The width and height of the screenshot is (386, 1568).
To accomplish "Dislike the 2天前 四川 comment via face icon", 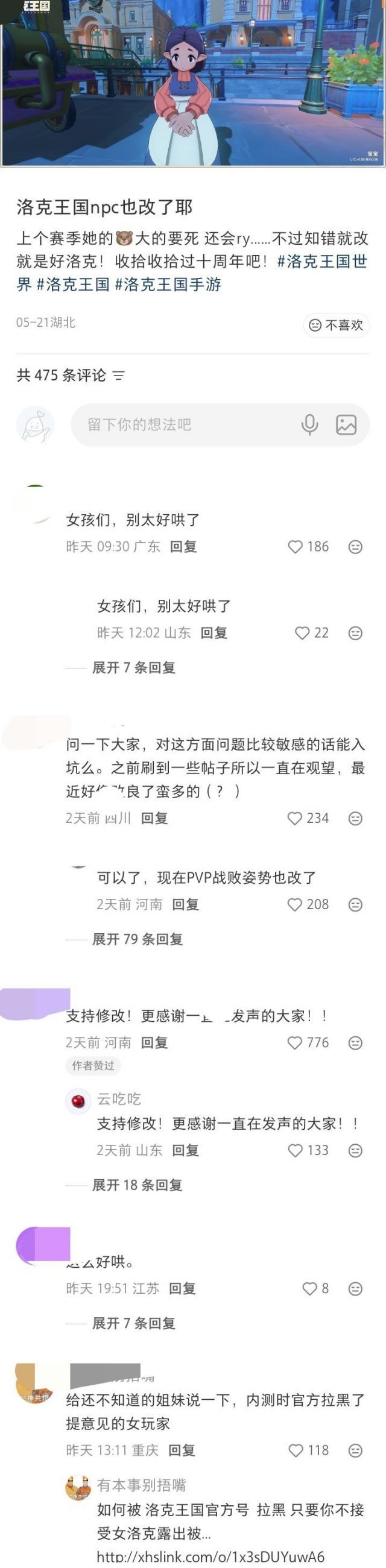I will (x=356, y=818).
